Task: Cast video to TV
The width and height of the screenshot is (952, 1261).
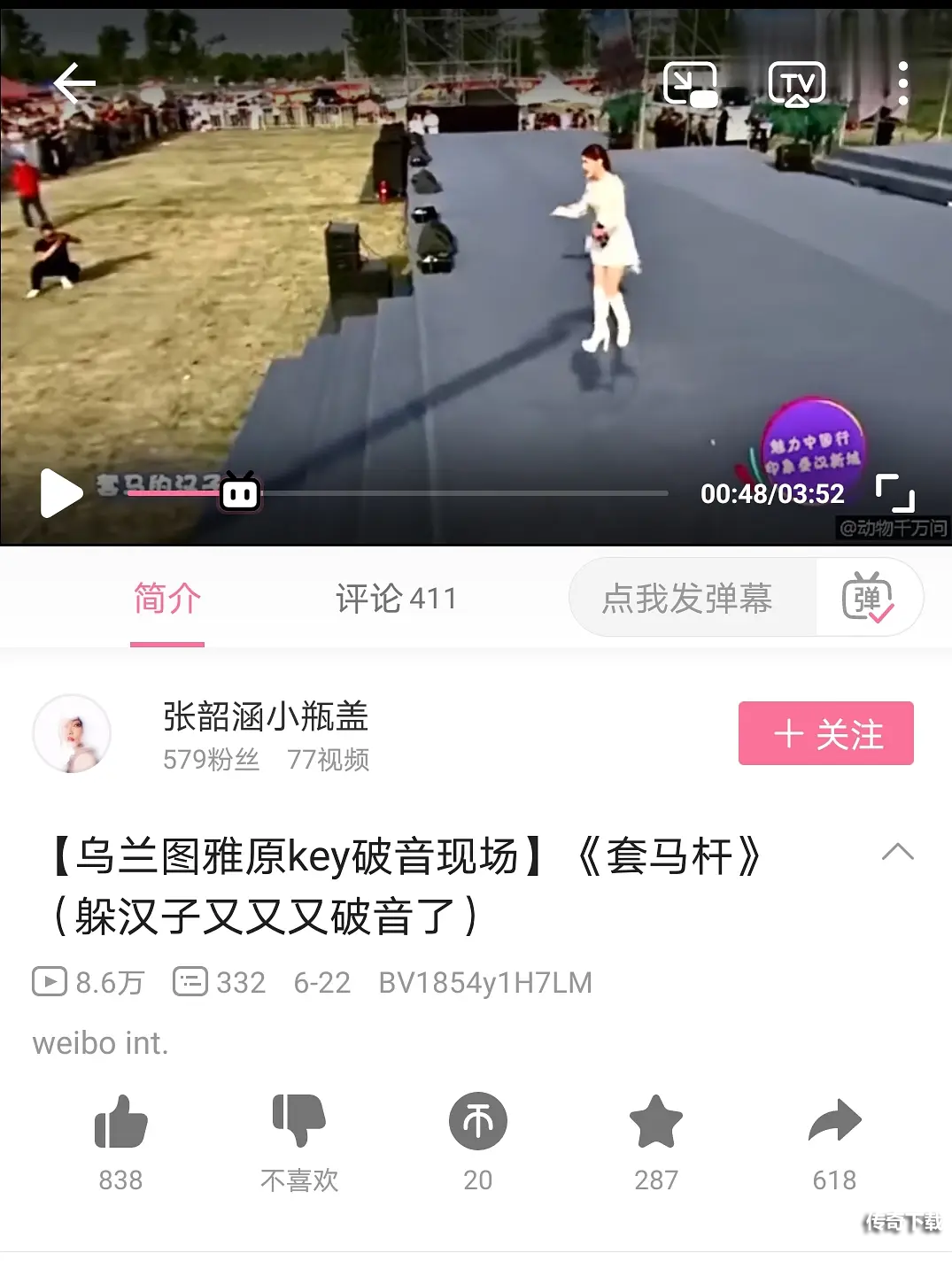Action: click(797, 85)
